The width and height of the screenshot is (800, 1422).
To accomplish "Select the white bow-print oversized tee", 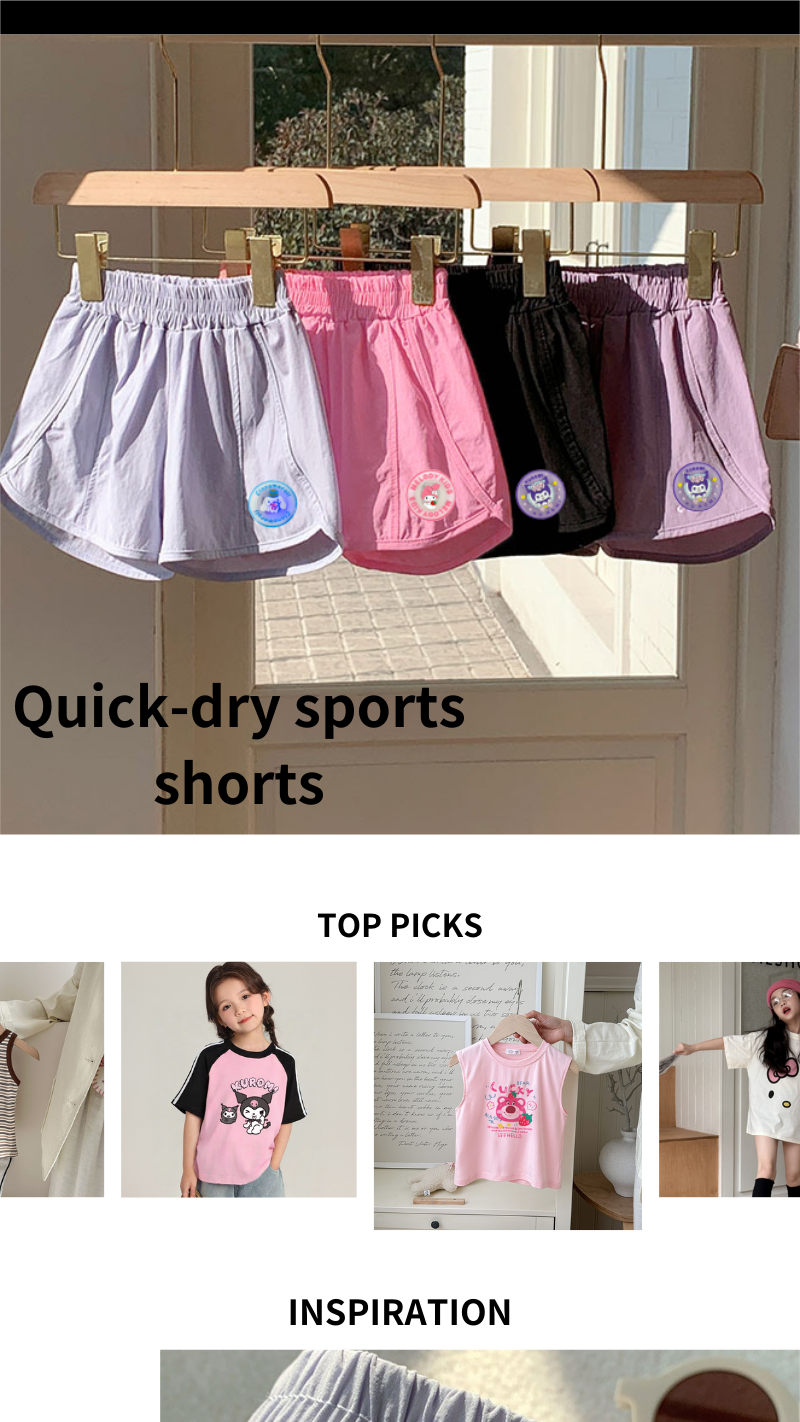I will (x=729, y=1079).
